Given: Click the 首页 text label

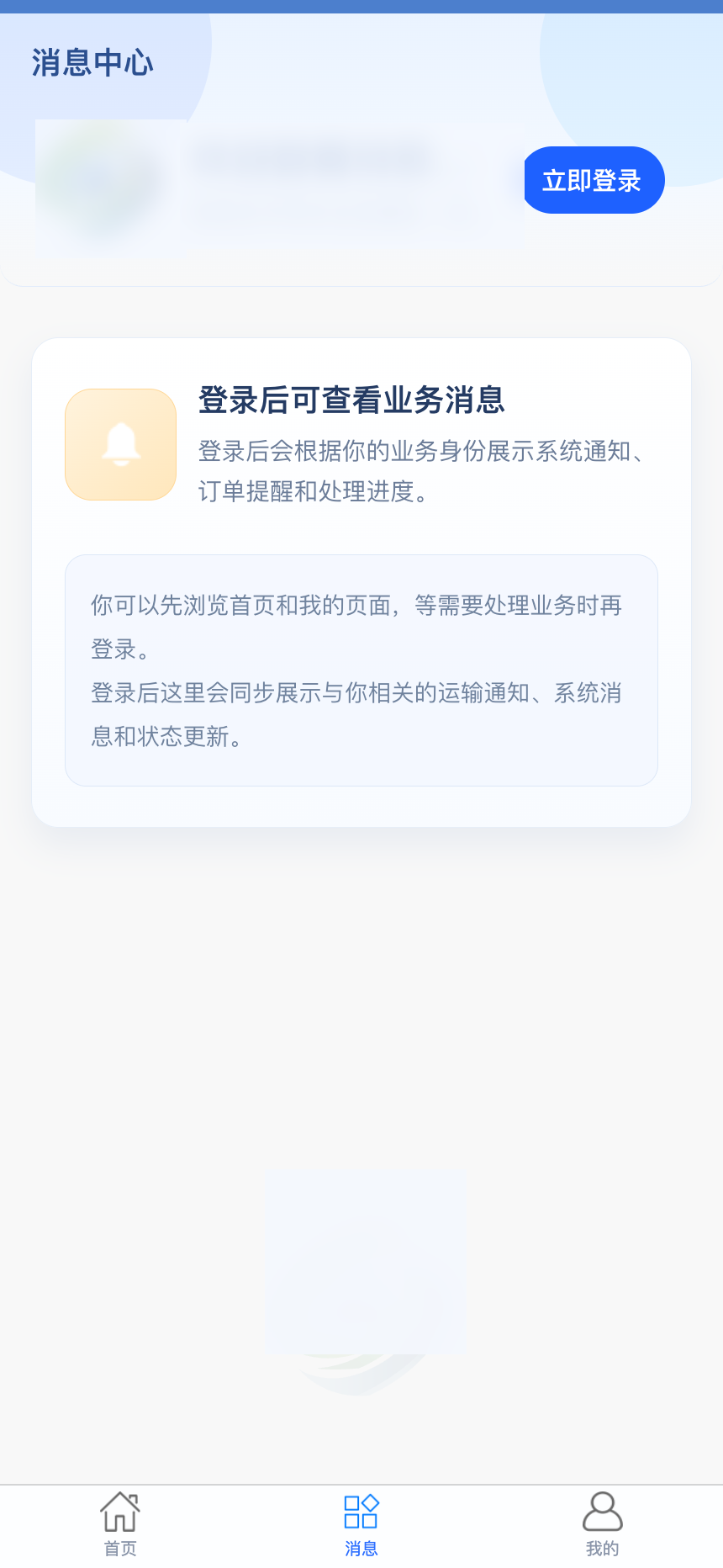Looking at the screenshot, I should (x=120, y=1548).
